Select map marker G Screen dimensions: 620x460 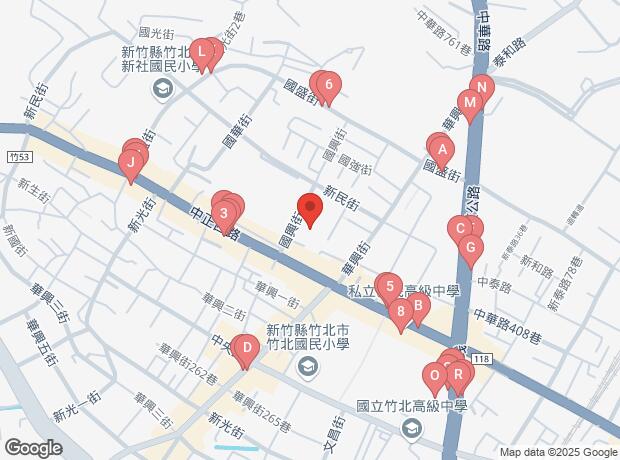pyautogui.click(x=470, y=246)
